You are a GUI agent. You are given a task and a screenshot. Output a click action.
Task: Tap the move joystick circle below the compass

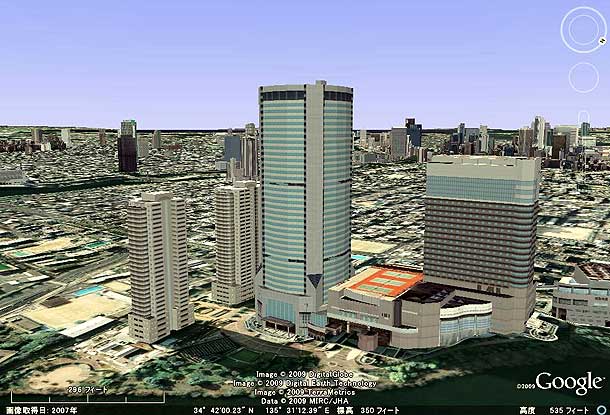click(x=584, y=77)
